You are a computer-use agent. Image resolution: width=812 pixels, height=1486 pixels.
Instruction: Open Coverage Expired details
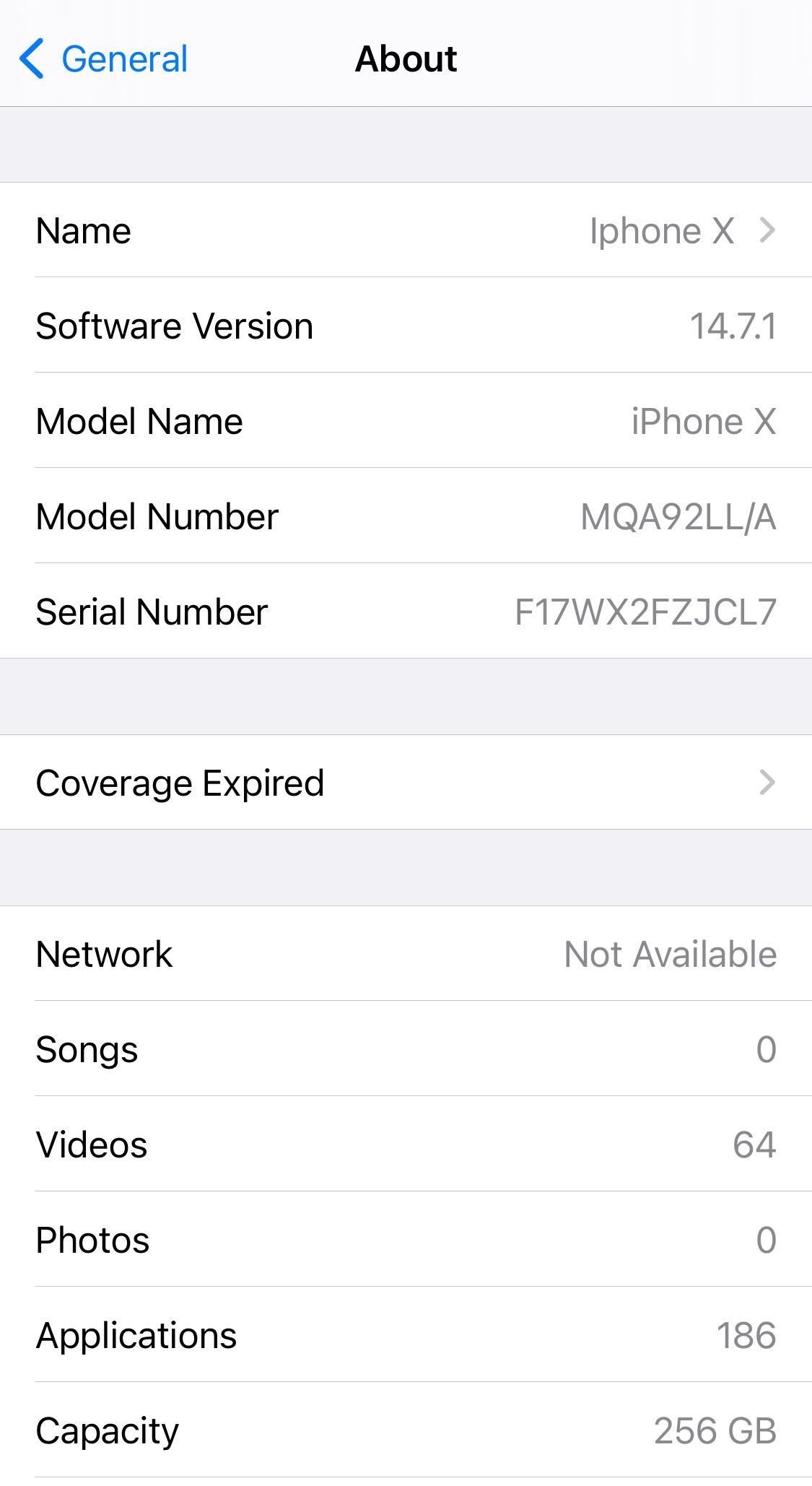406,782
